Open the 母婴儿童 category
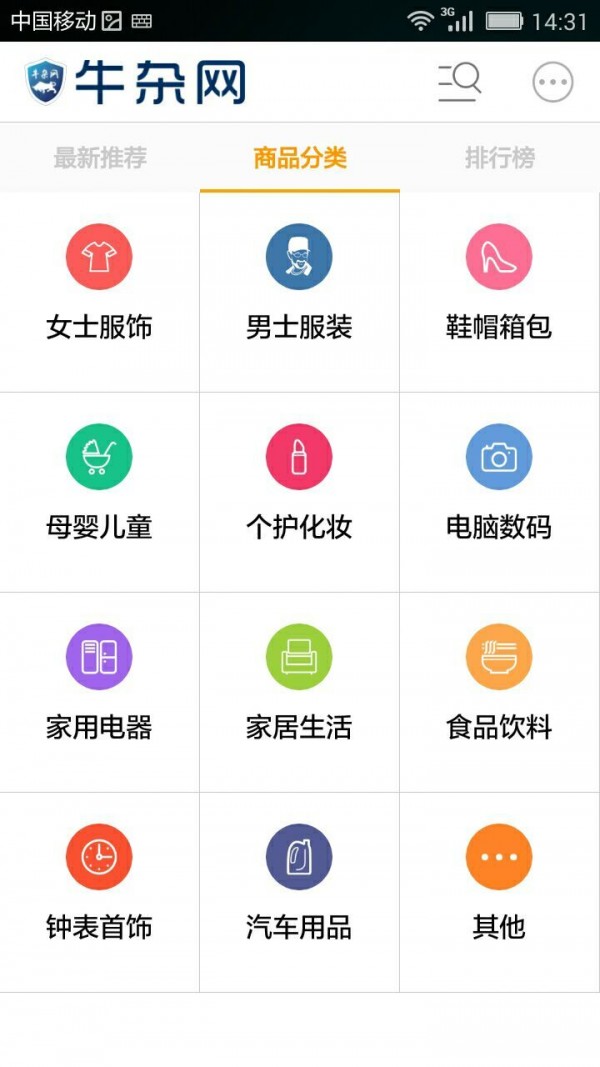 99,490
